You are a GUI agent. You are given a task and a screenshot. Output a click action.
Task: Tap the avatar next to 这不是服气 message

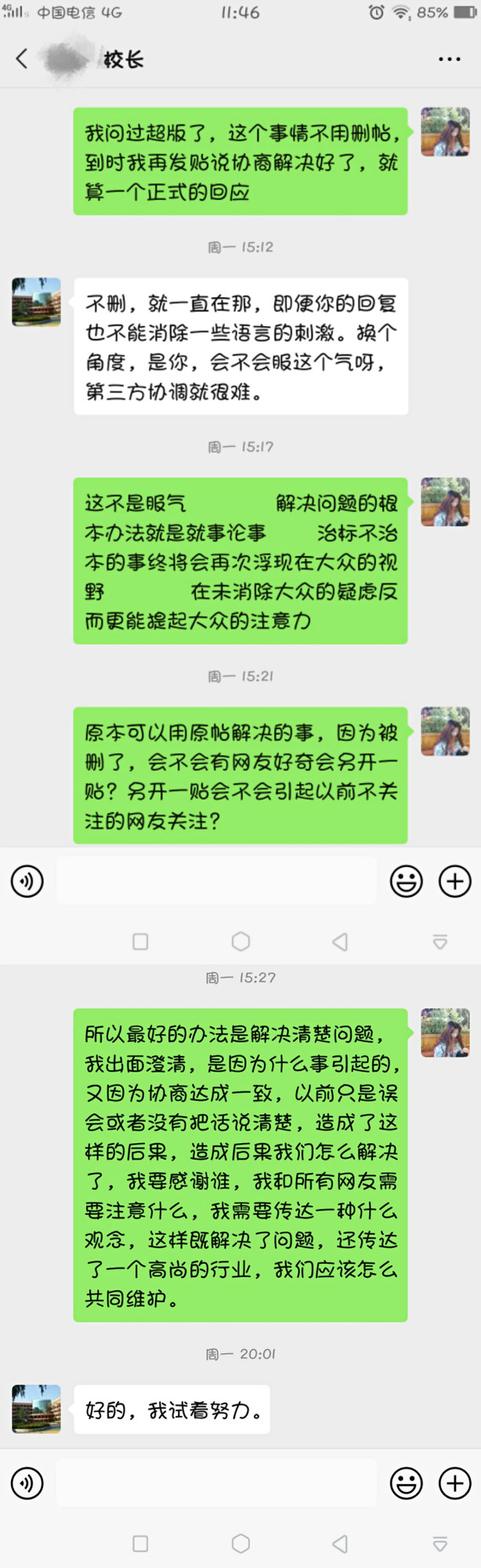pos(445,502)
